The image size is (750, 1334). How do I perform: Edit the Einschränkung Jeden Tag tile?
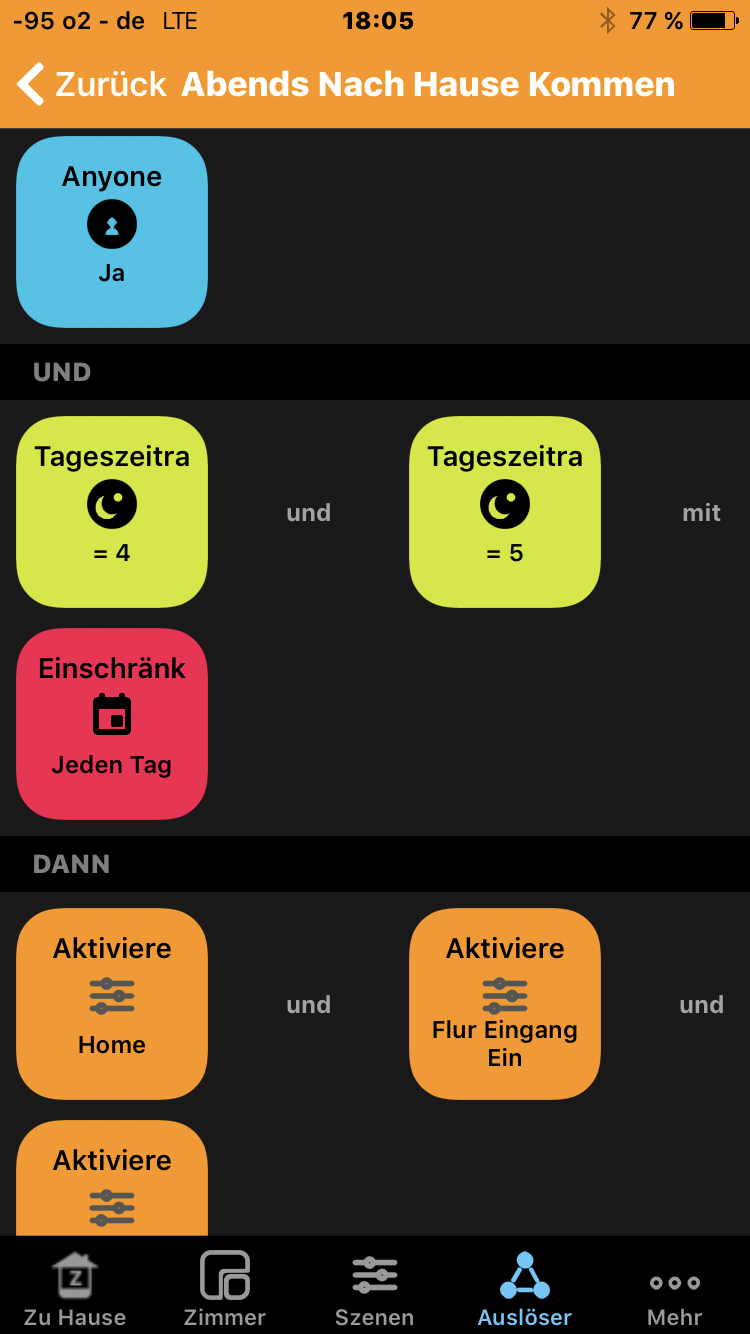pyautogui.click(x=112, y=724)
